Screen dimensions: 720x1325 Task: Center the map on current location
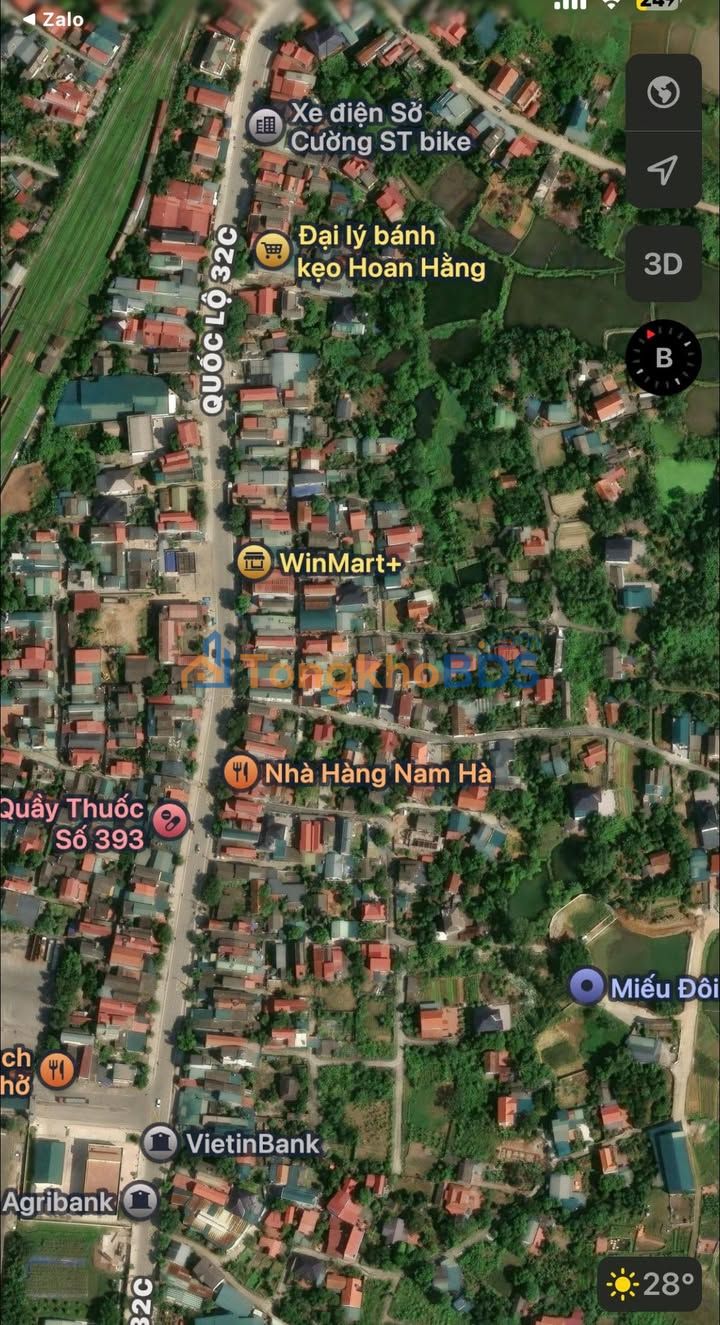point(663,170)
